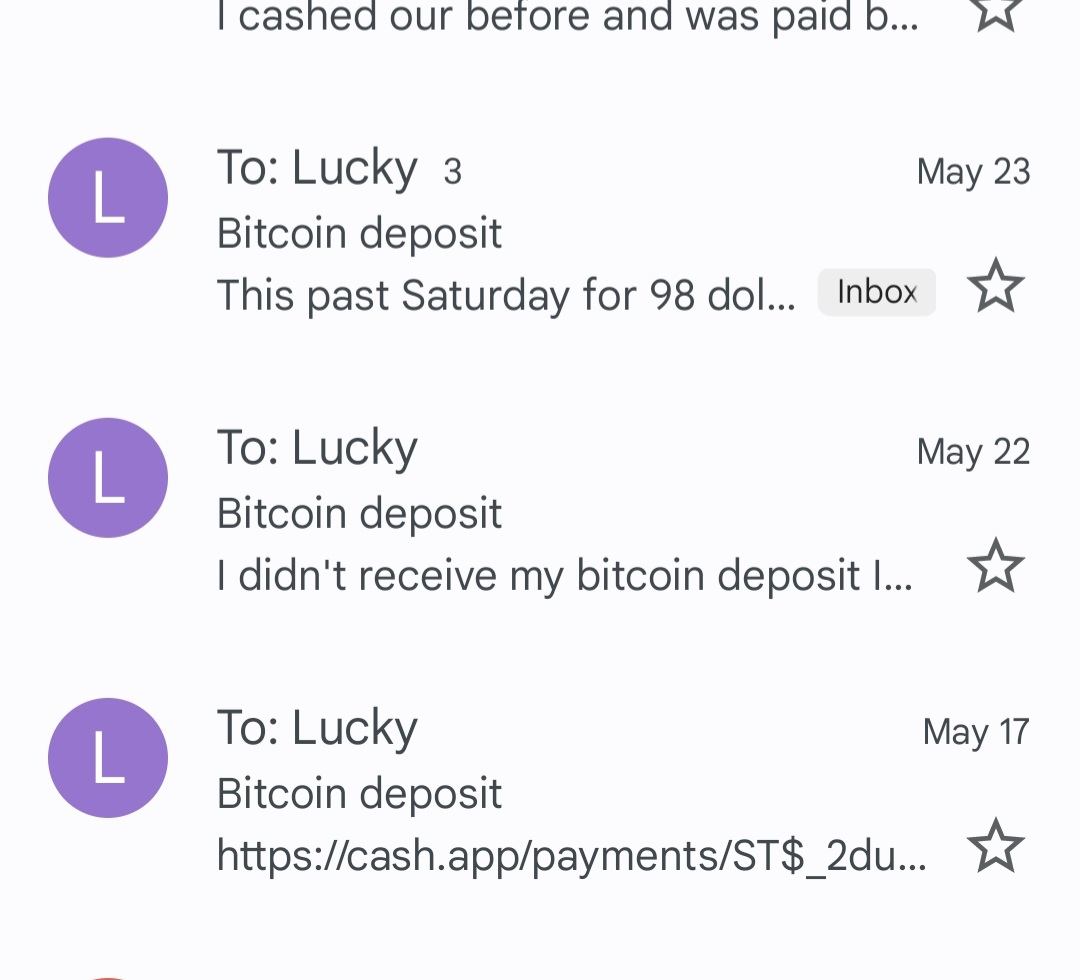Star the May 23 Bitcoin deposit email
The width and height of the screenshot is (1080, 980).
tap(996, 287)
